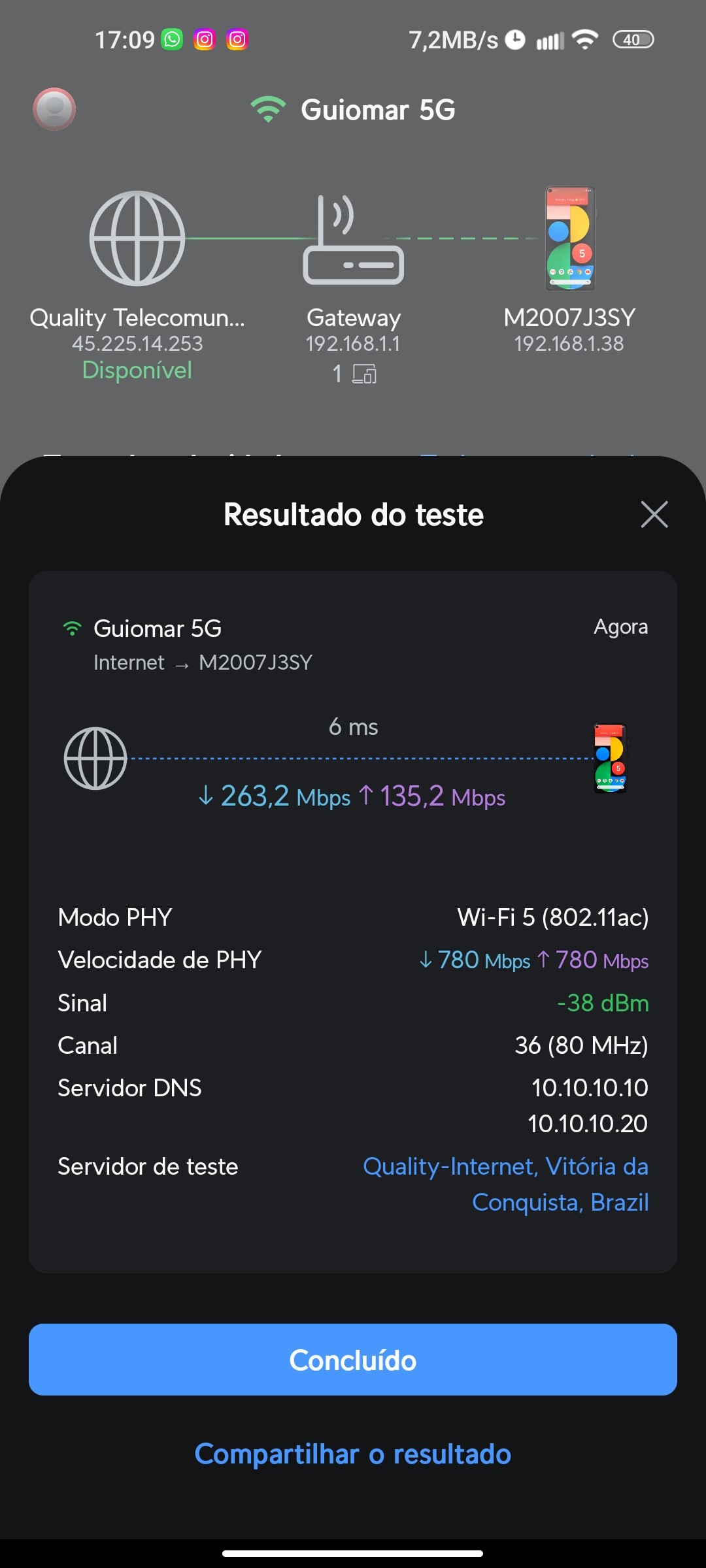The height and width of the screenshot is (1568, 706).
Task: Open the Quality-Internet test server link
Action: [506, 1184]
